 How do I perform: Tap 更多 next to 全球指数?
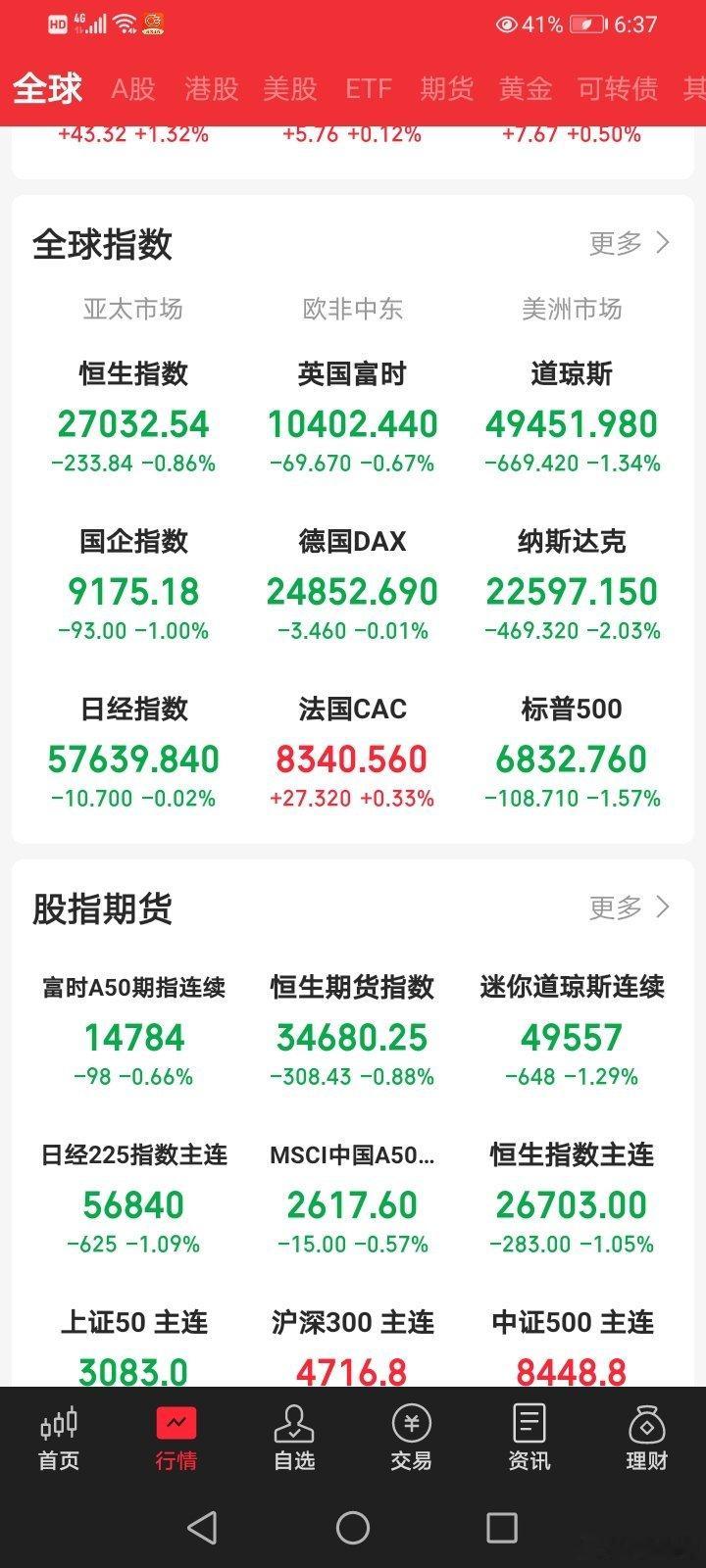click(630, 243)
